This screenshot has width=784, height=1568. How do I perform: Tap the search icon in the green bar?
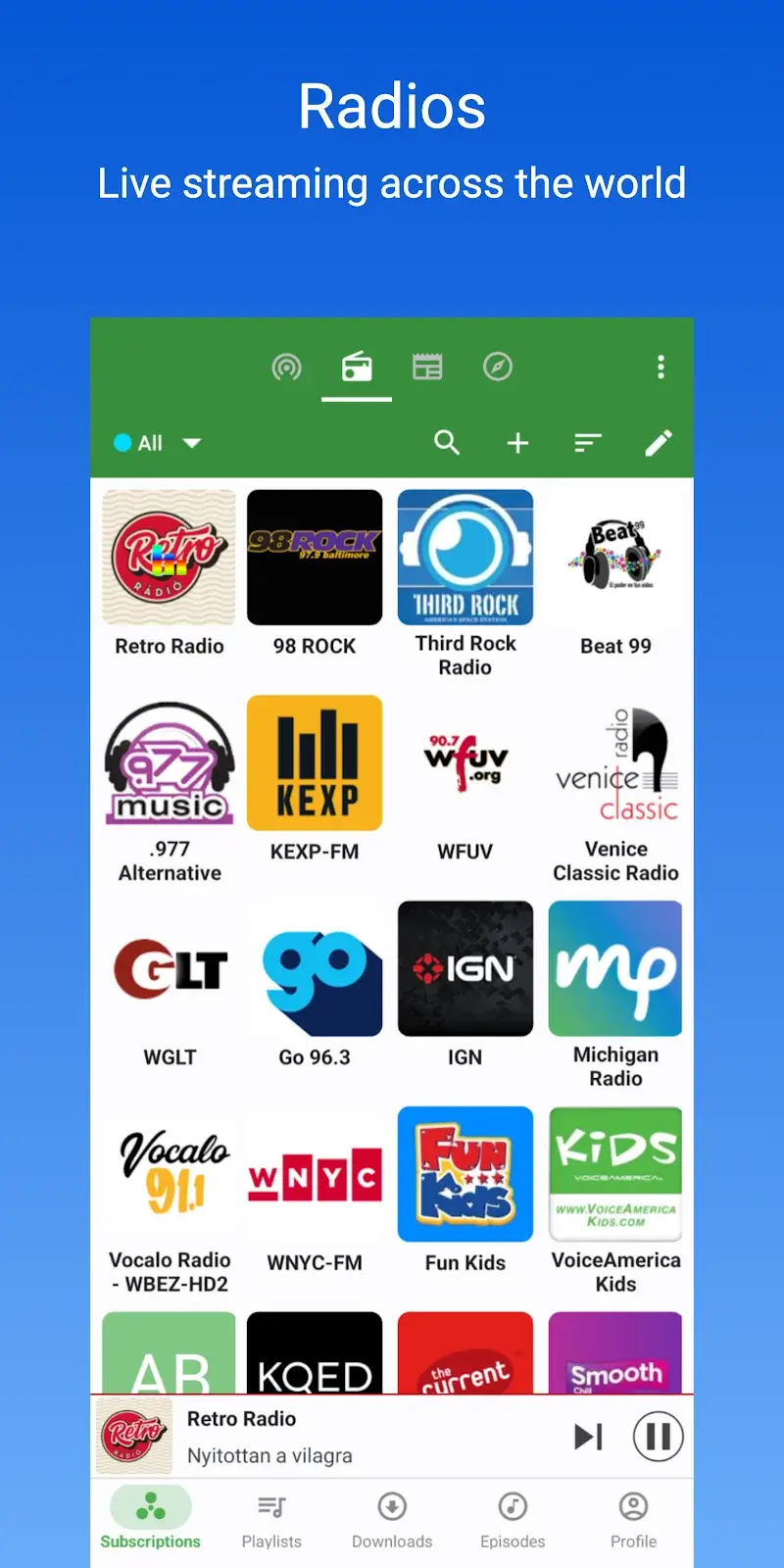pos(447,442)
